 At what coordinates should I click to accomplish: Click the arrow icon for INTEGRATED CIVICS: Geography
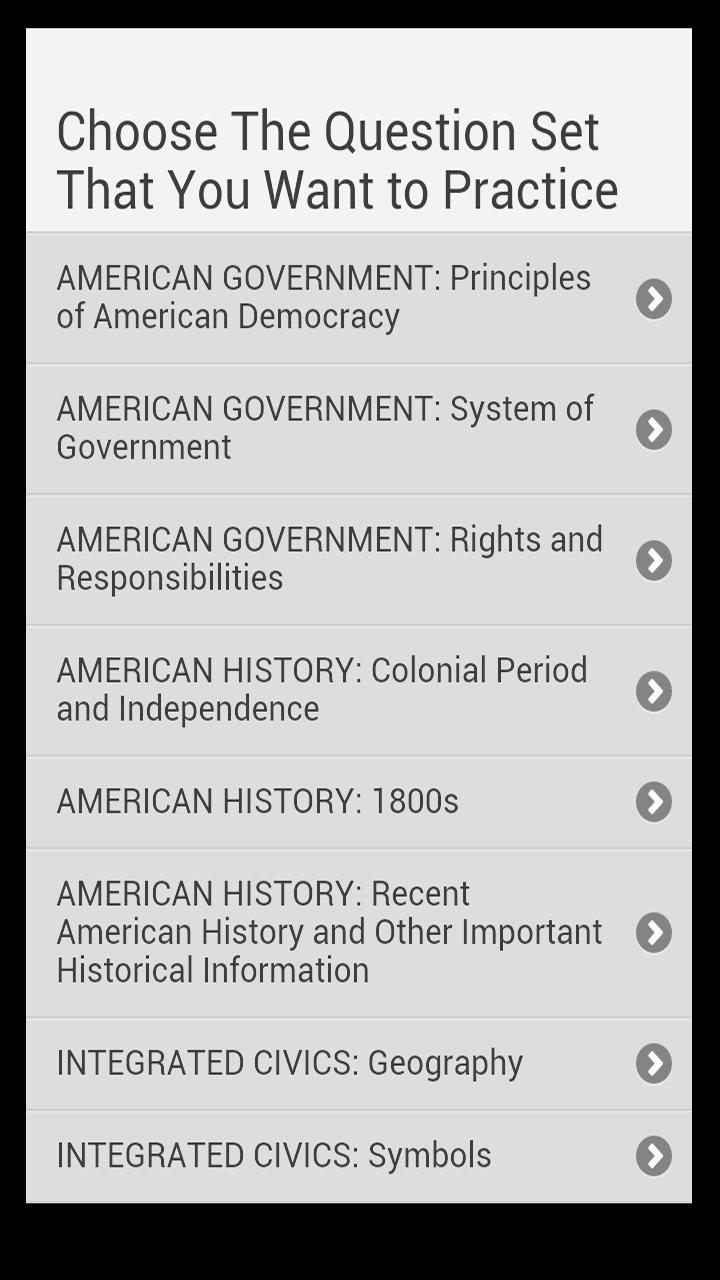pyautogui.click(x=653, y=1063)
